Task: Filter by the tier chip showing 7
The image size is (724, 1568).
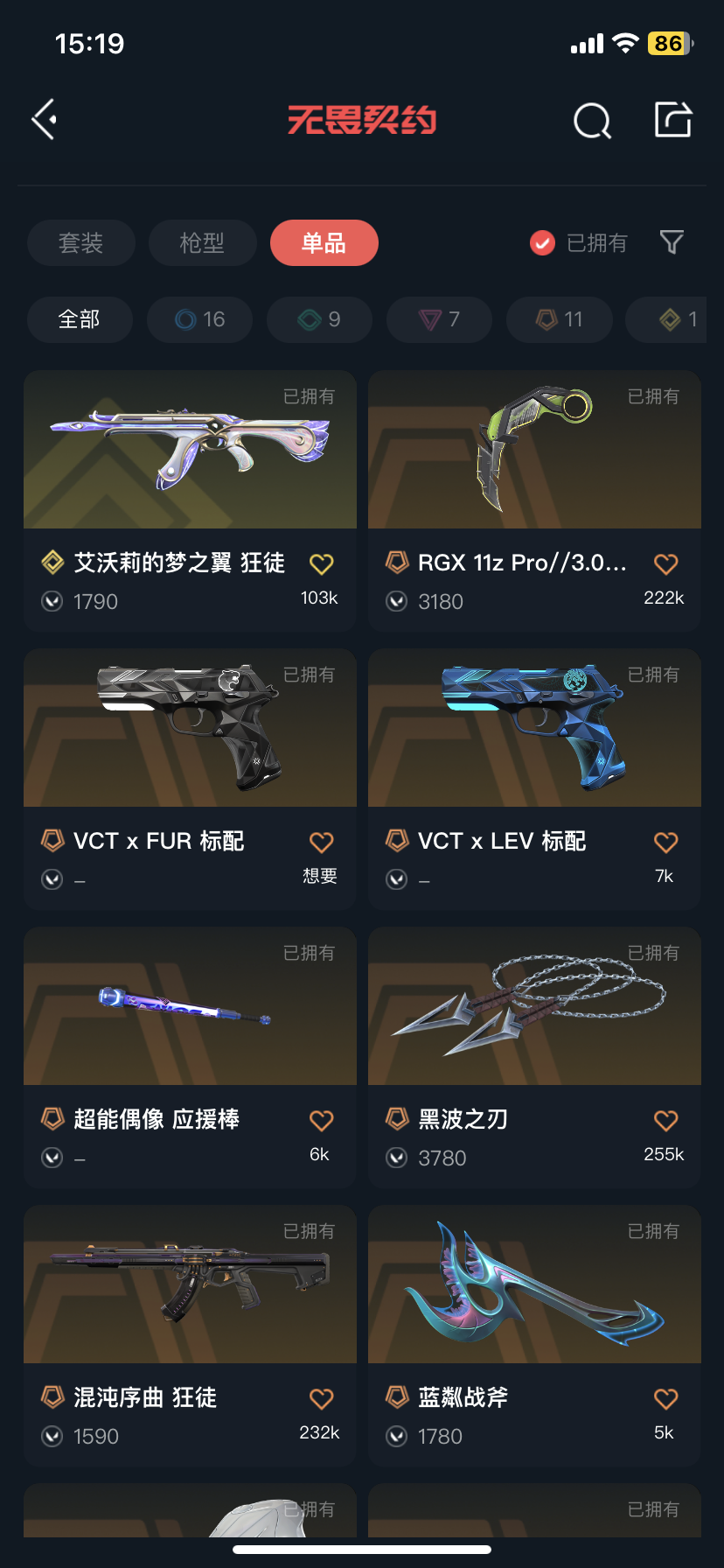Action: coord(439,319)
